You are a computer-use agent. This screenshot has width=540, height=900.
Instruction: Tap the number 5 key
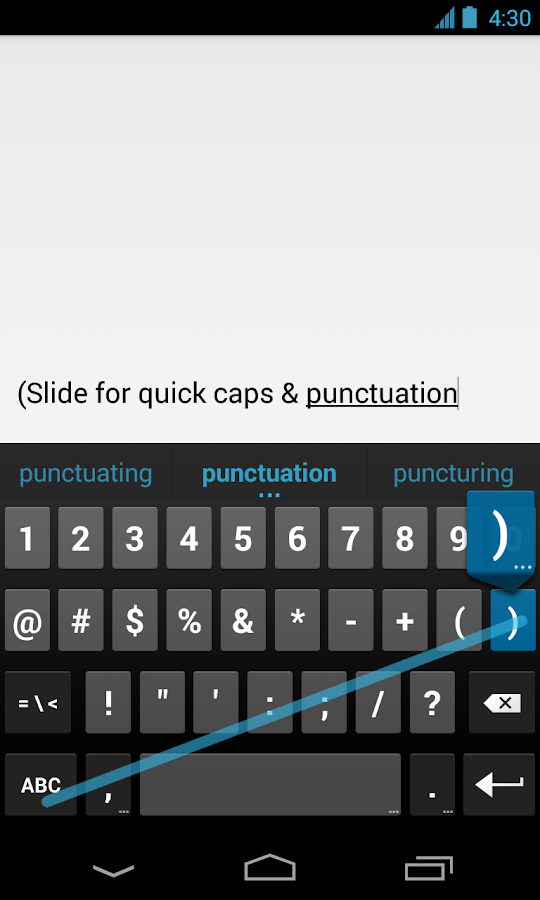pos(243,538)
